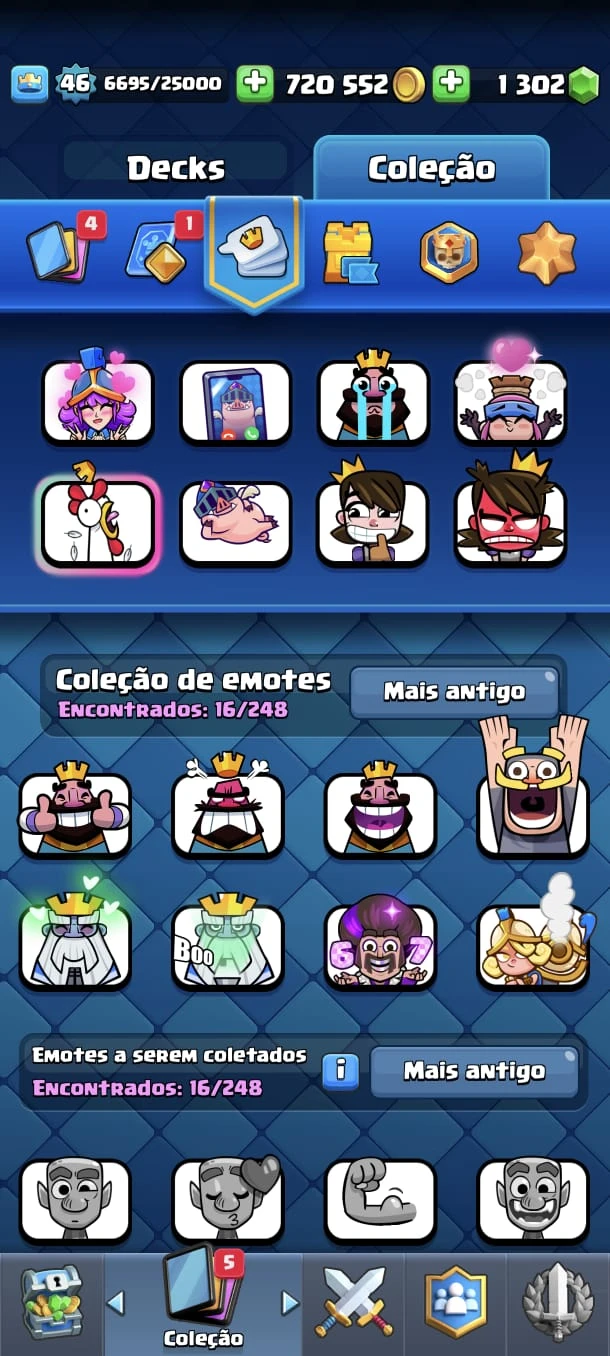Image resolution: width=610 pixels, height=1356 pixels.
Task: Change sort order of emotes to be collected
Action: (474, 1071)
